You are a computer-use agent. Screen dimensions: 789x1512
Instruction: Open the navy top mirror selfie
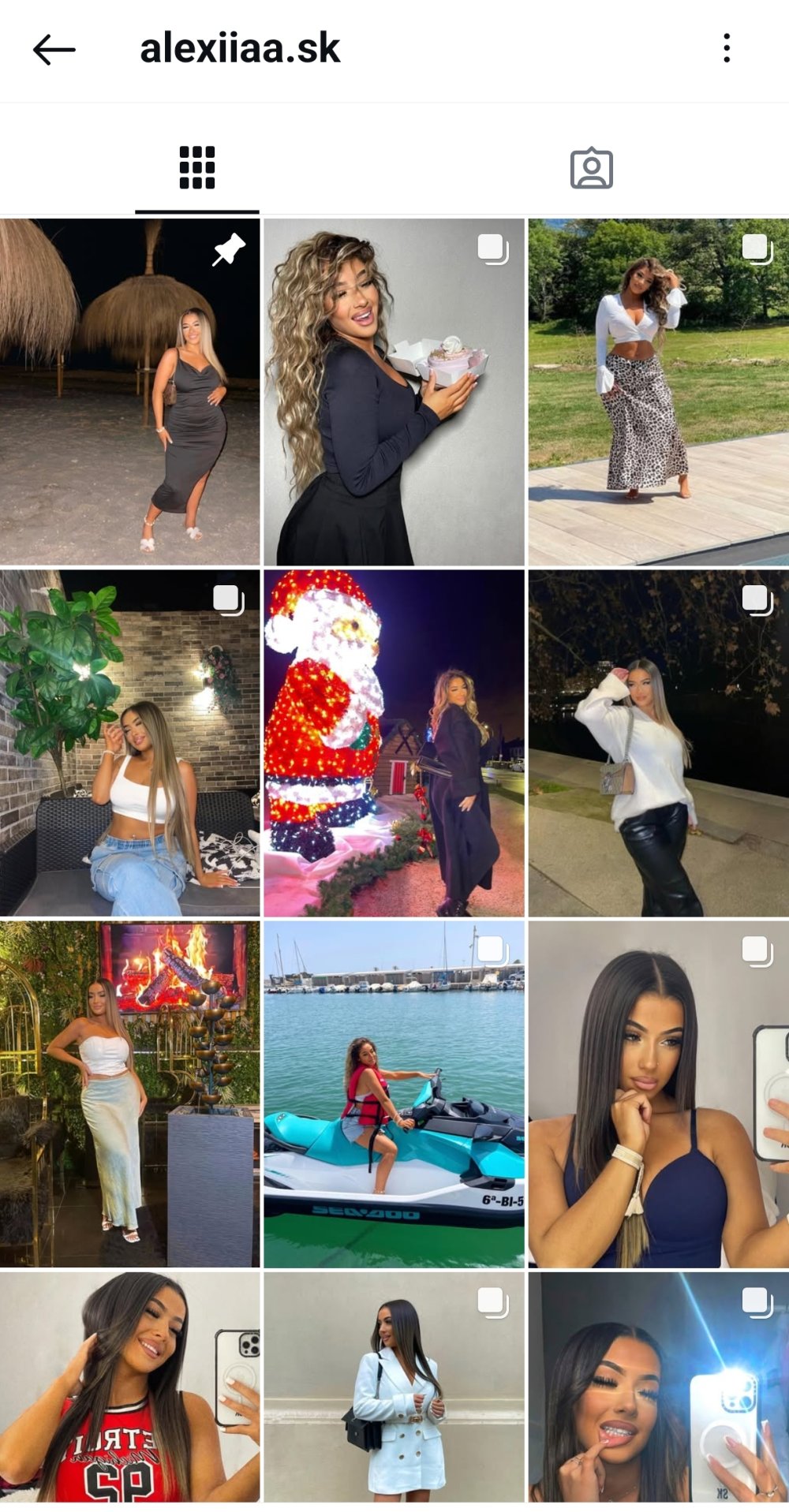coord(658,1094)
